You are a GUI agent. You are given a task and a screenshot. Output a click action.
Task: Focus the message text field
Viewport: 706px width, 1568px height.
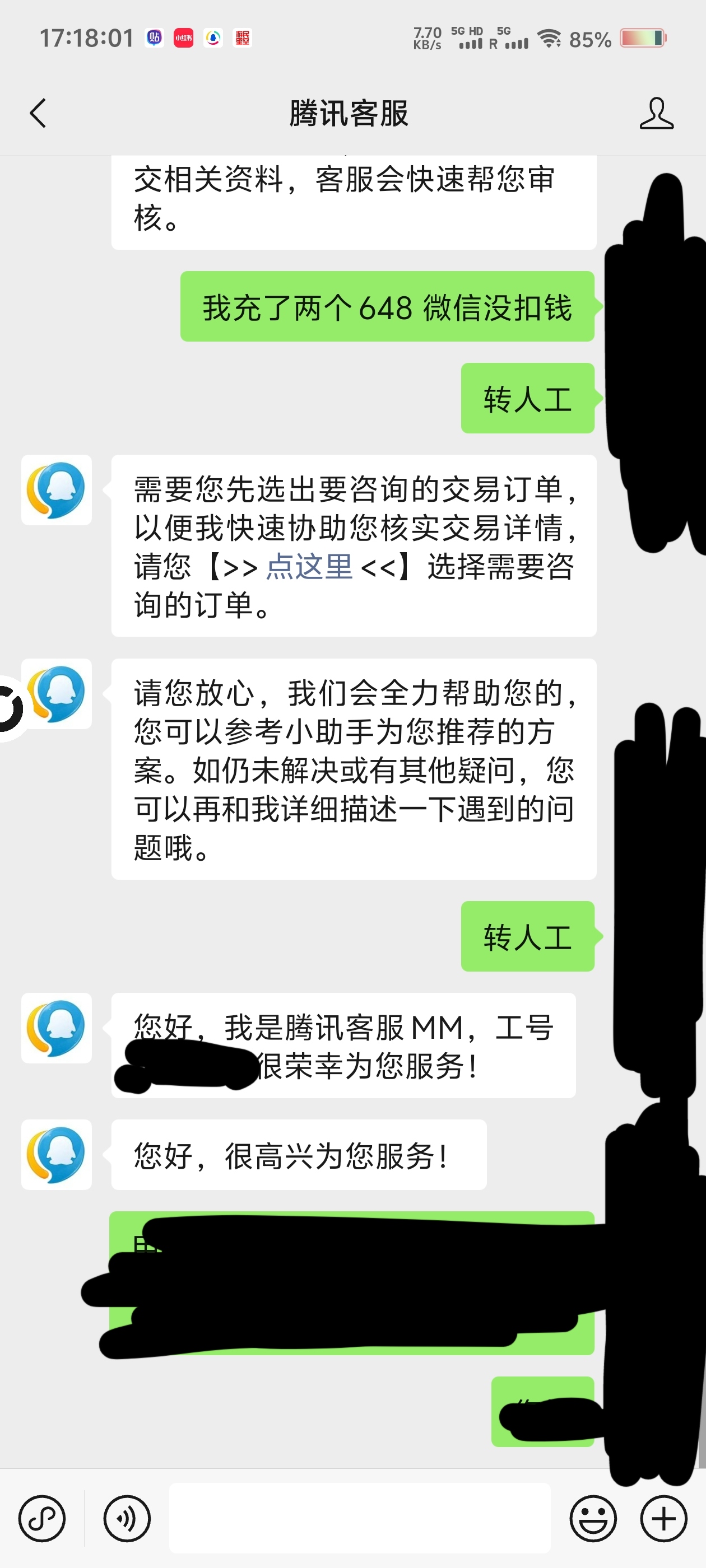(359, 1518)
